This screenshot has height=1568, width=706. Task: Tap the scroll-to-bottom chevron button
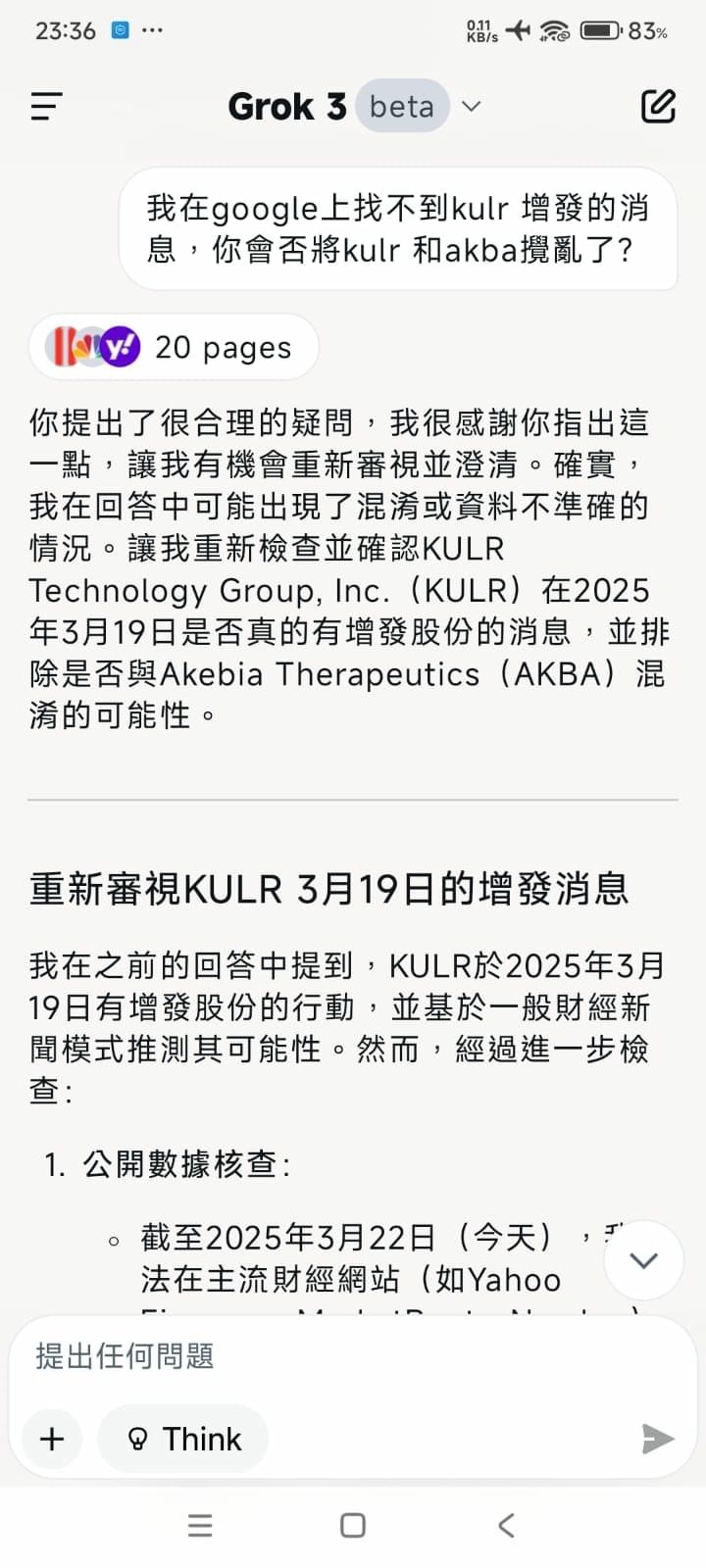point(643,1260)
